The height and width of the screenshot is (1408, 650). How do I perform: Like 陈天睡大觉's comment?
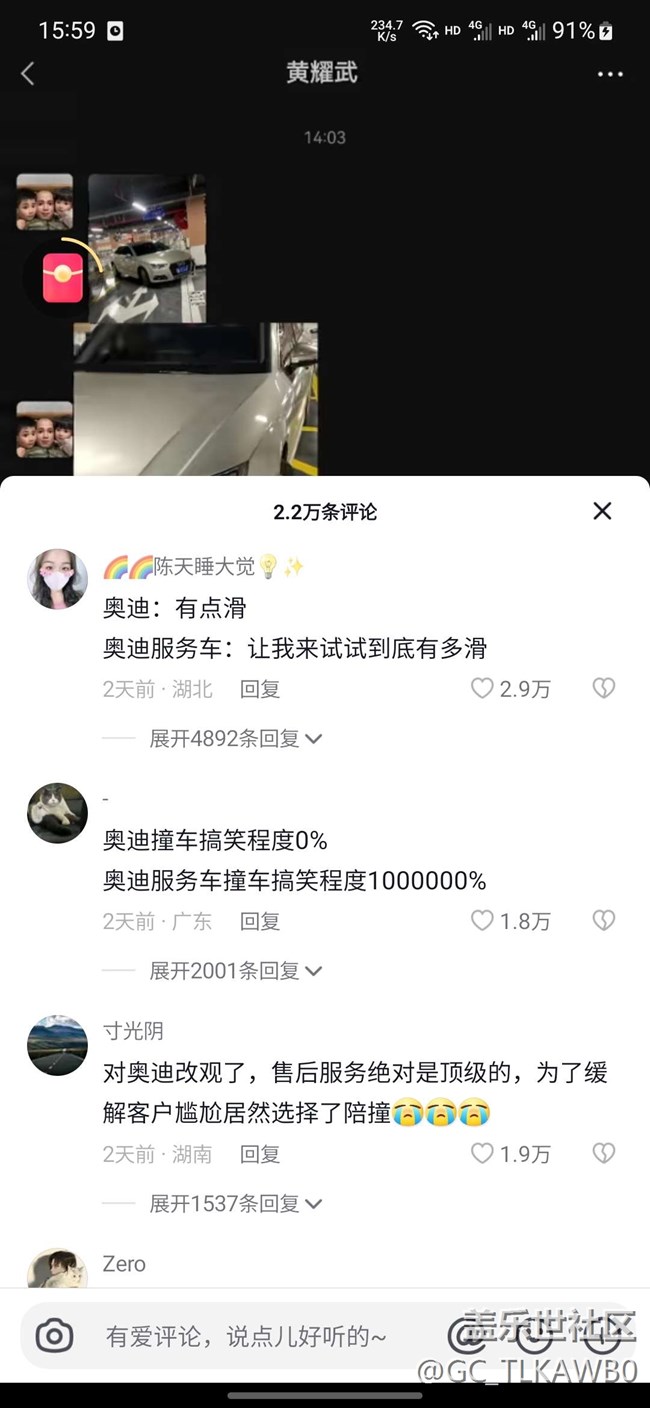pos(483,688)
